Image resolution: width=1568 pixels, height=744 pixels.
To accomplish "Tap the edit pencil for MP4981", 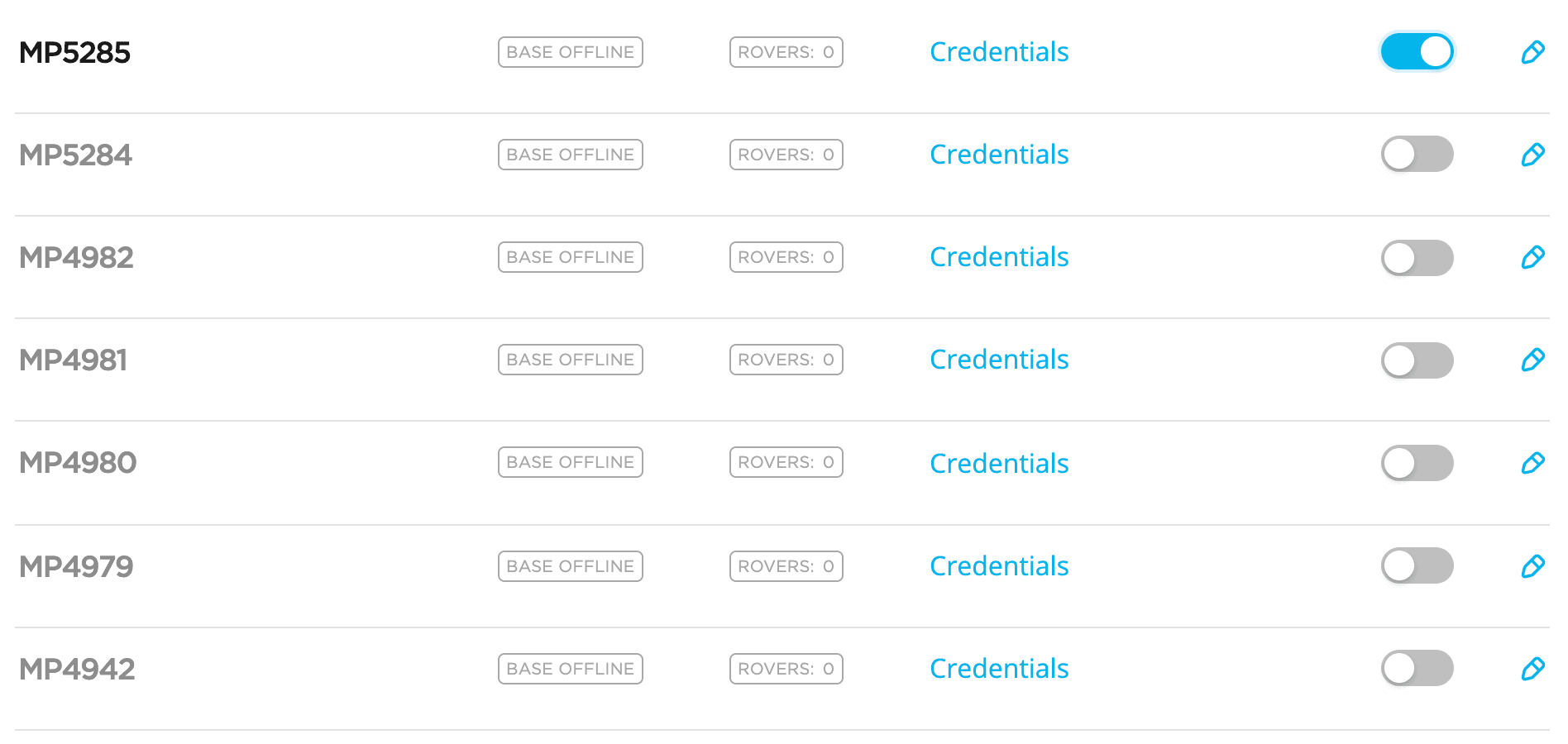I will coord(1532,360).
